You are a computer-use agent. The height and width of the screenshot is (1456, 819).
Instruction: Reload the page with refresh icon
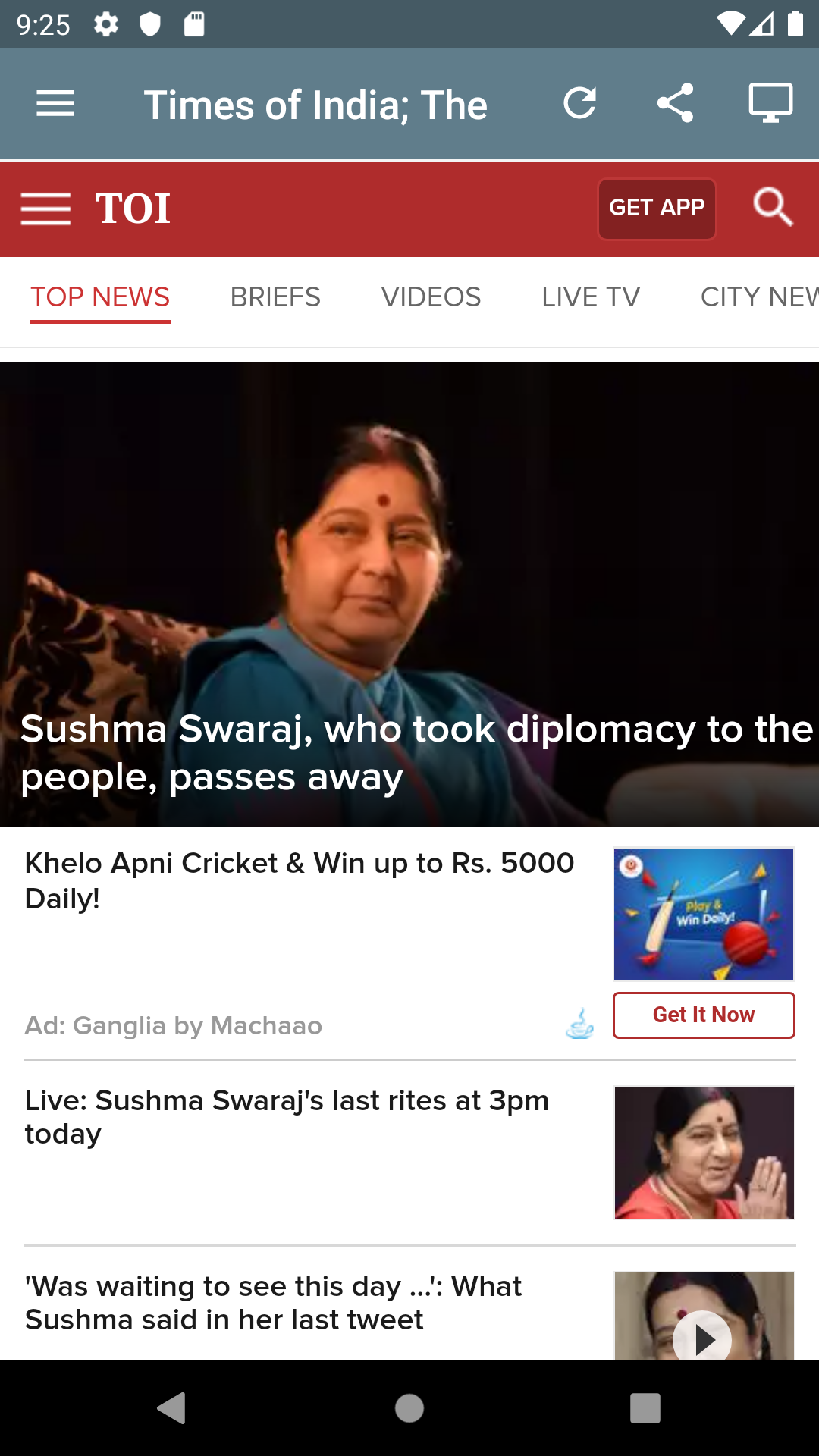(580, 103)
